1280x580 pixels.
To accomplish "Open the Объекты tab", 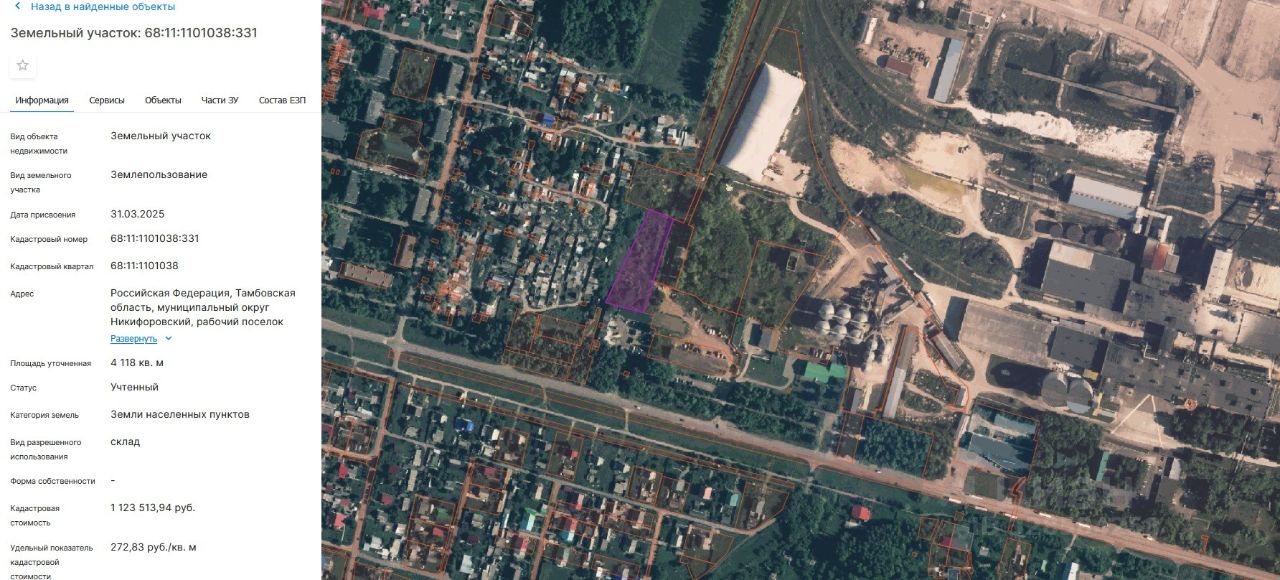I will [163, 100].
